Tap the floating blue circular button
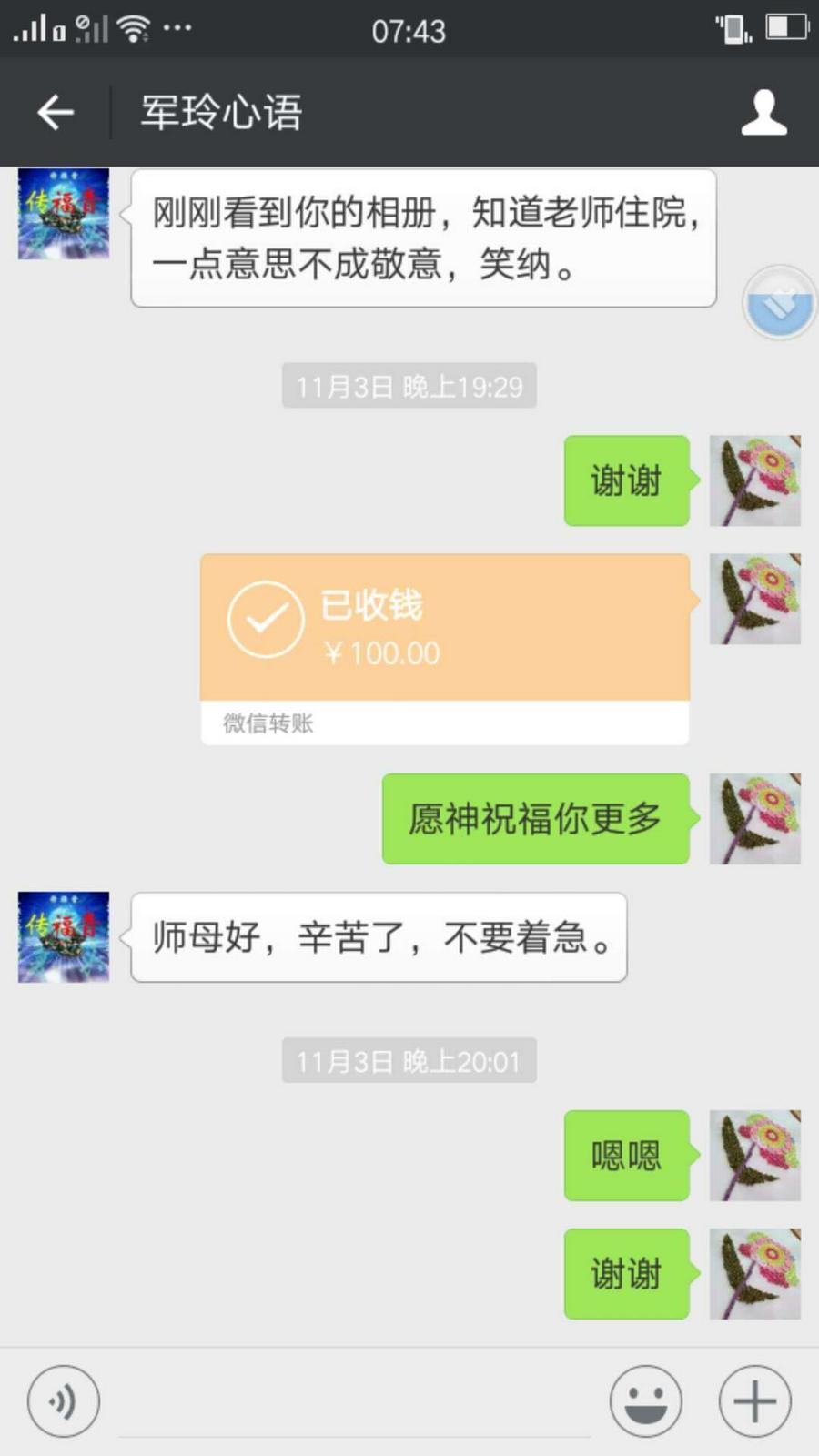 pos(779,303)
